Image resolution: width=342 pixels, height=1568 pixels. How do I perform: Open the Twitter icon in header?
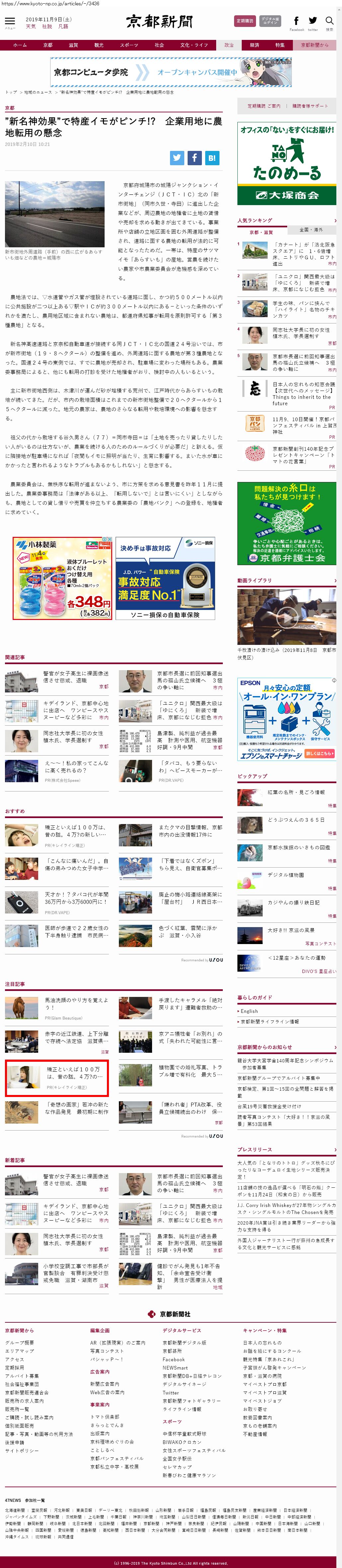pos(313,22)
